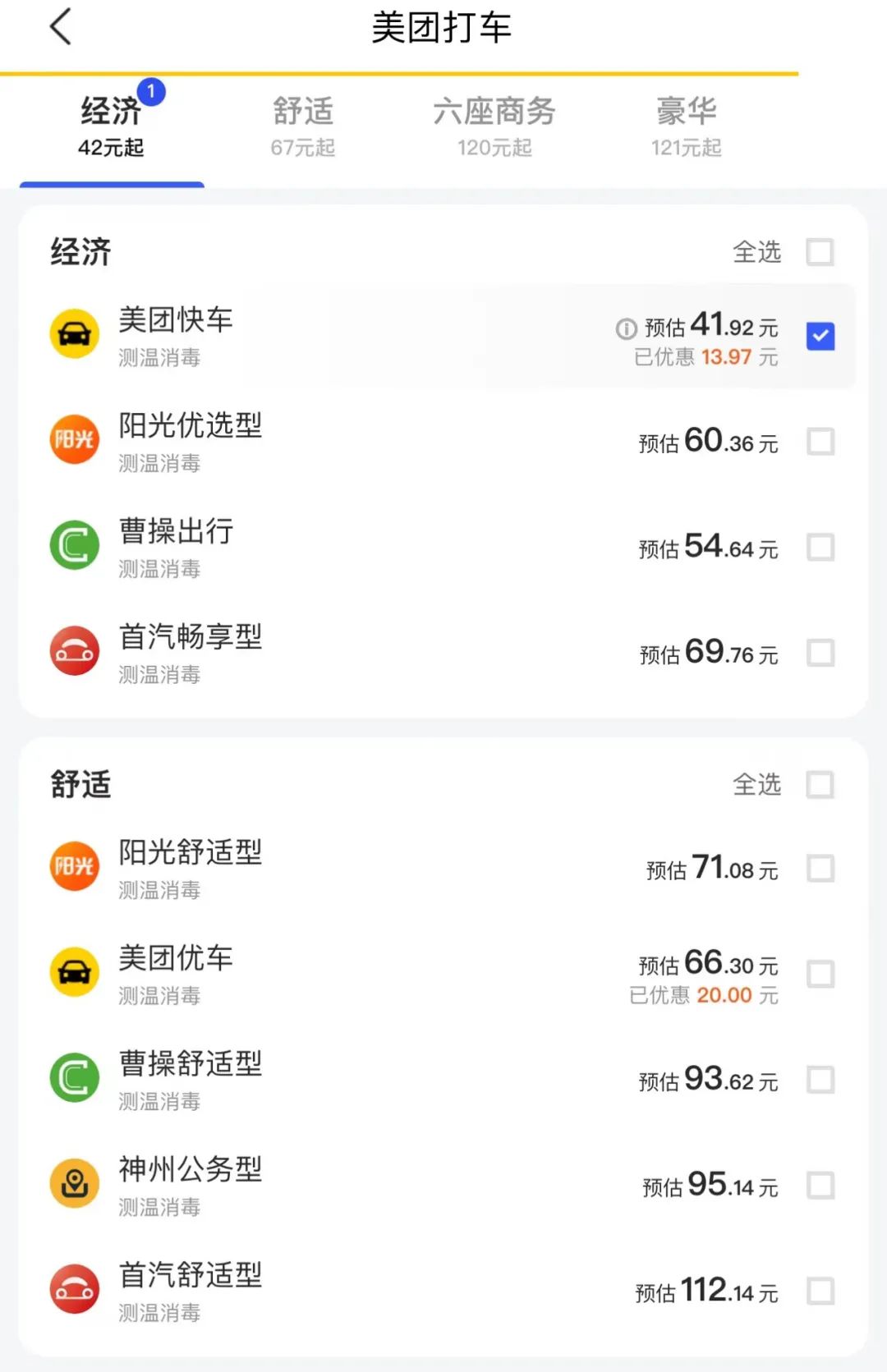Viewport: 887px width, 1372px height.
Task: Go back from 美团打车
Action: tap(62, 27)
